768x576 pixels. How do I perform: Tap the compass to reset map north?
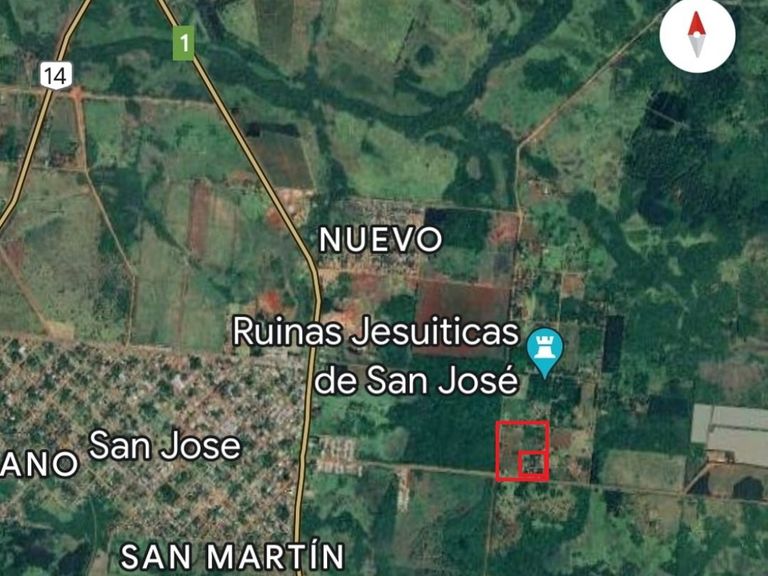(x=697, y=35)
